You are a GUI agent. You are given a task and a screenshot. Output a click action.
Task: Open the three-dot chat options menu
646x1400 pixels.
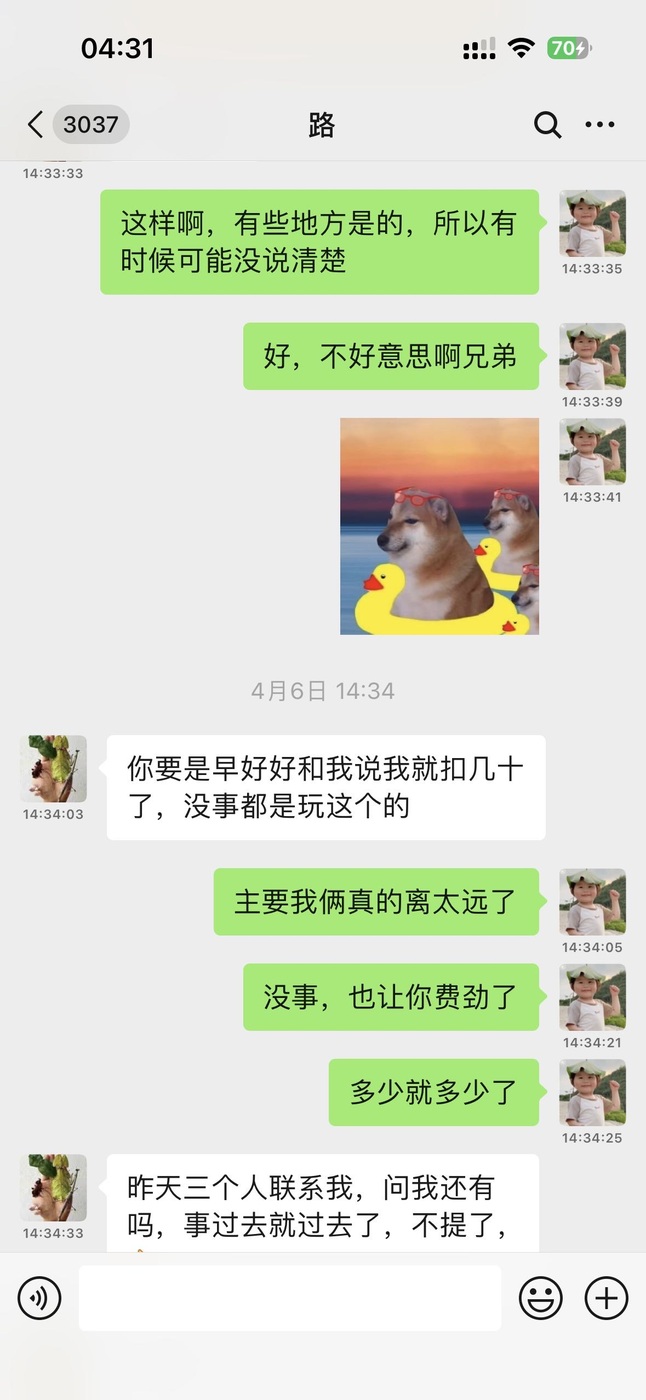click(x=600, y=125)
